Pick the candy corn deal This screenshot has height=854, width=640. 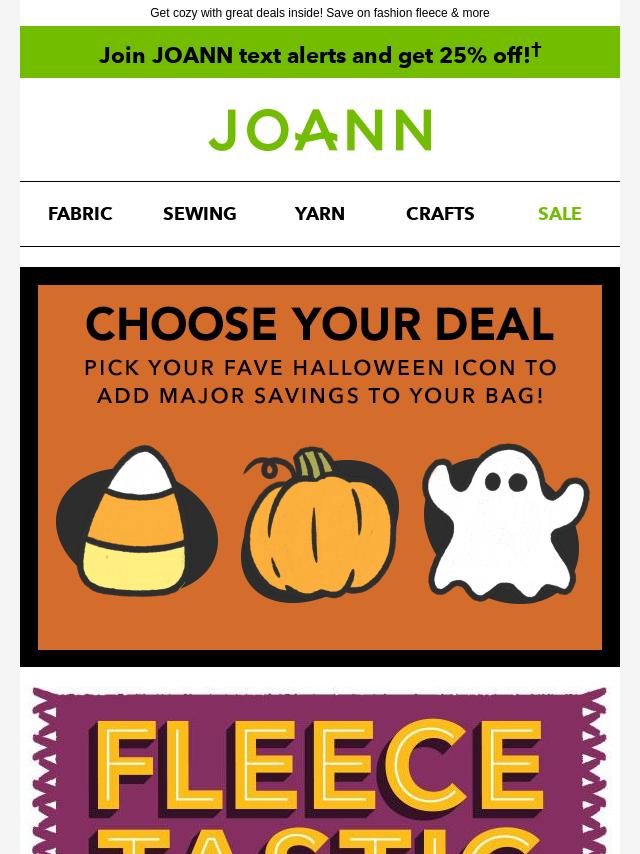[136, 522]
